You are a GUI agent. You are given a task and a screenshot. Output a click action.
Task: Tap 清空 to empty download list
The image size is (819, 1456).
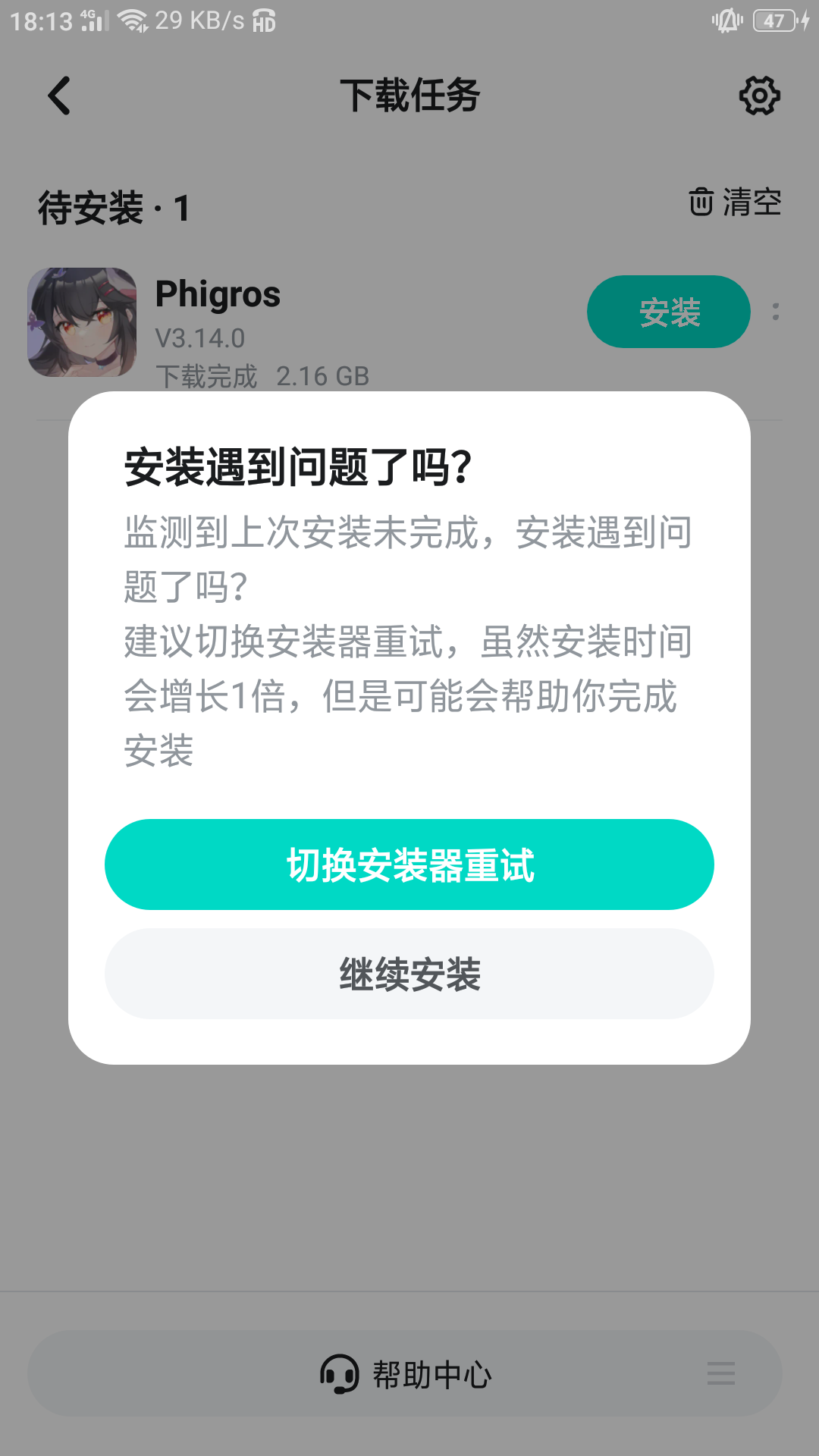click(x=751, y=202)
